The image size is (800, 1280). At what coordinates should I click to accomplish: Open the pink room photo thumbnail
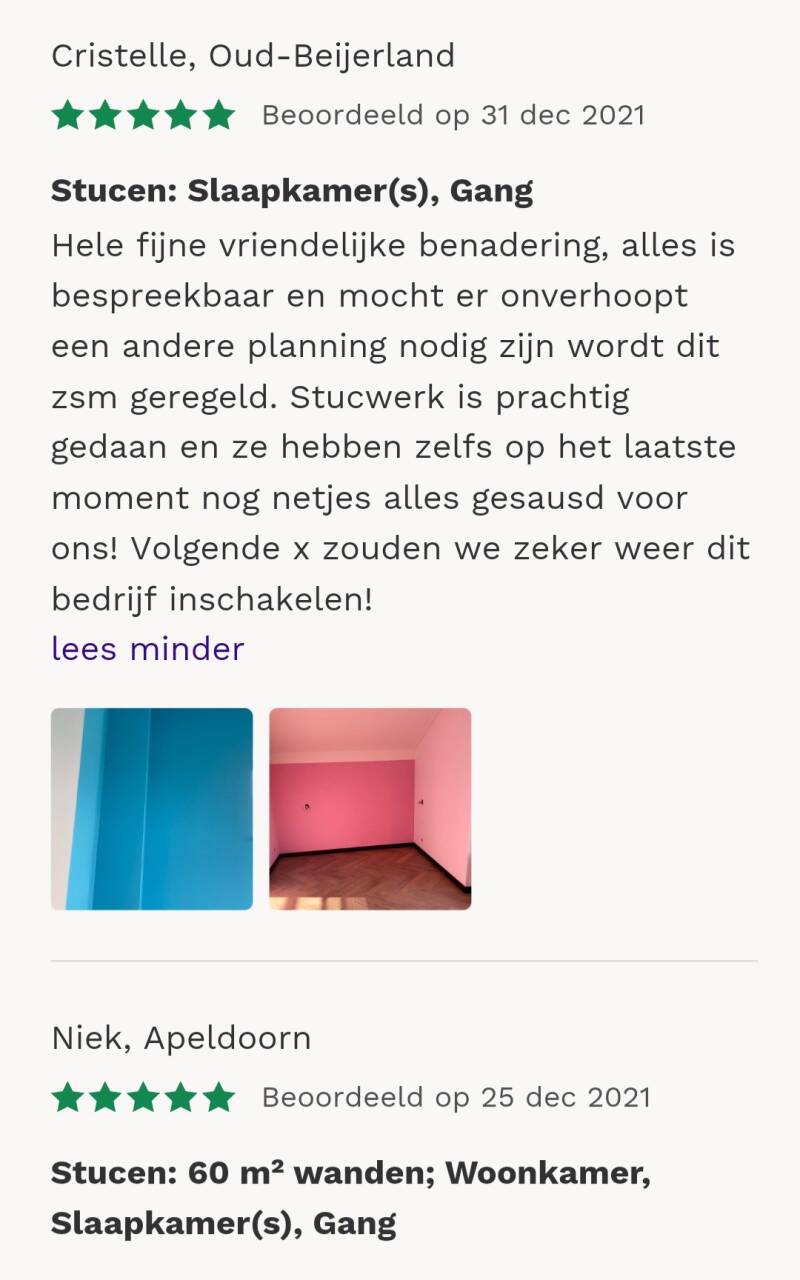pyautogui.click(x=370, y=809)
